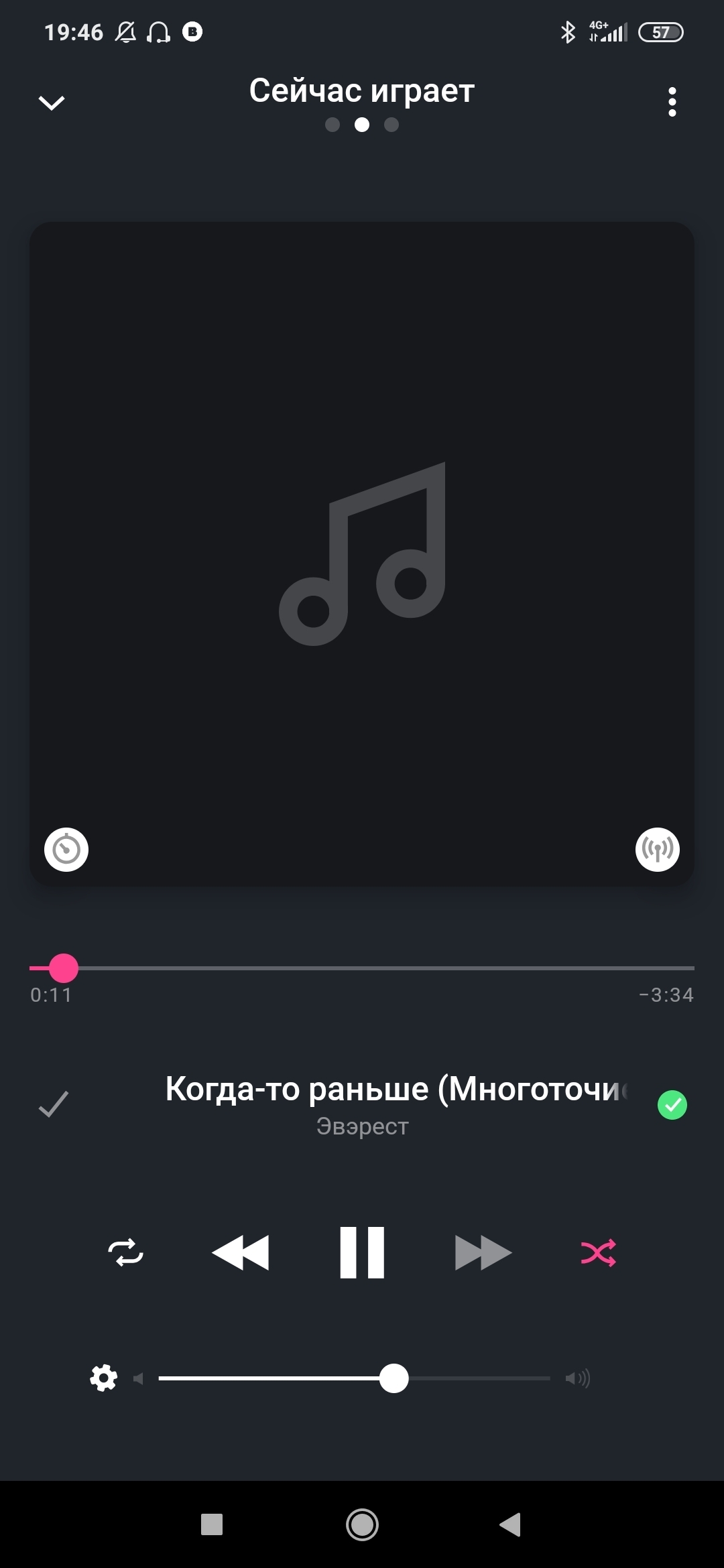Skip to the next track
This screenshot has width=724, height=1568.
[x=483, y=1252]
